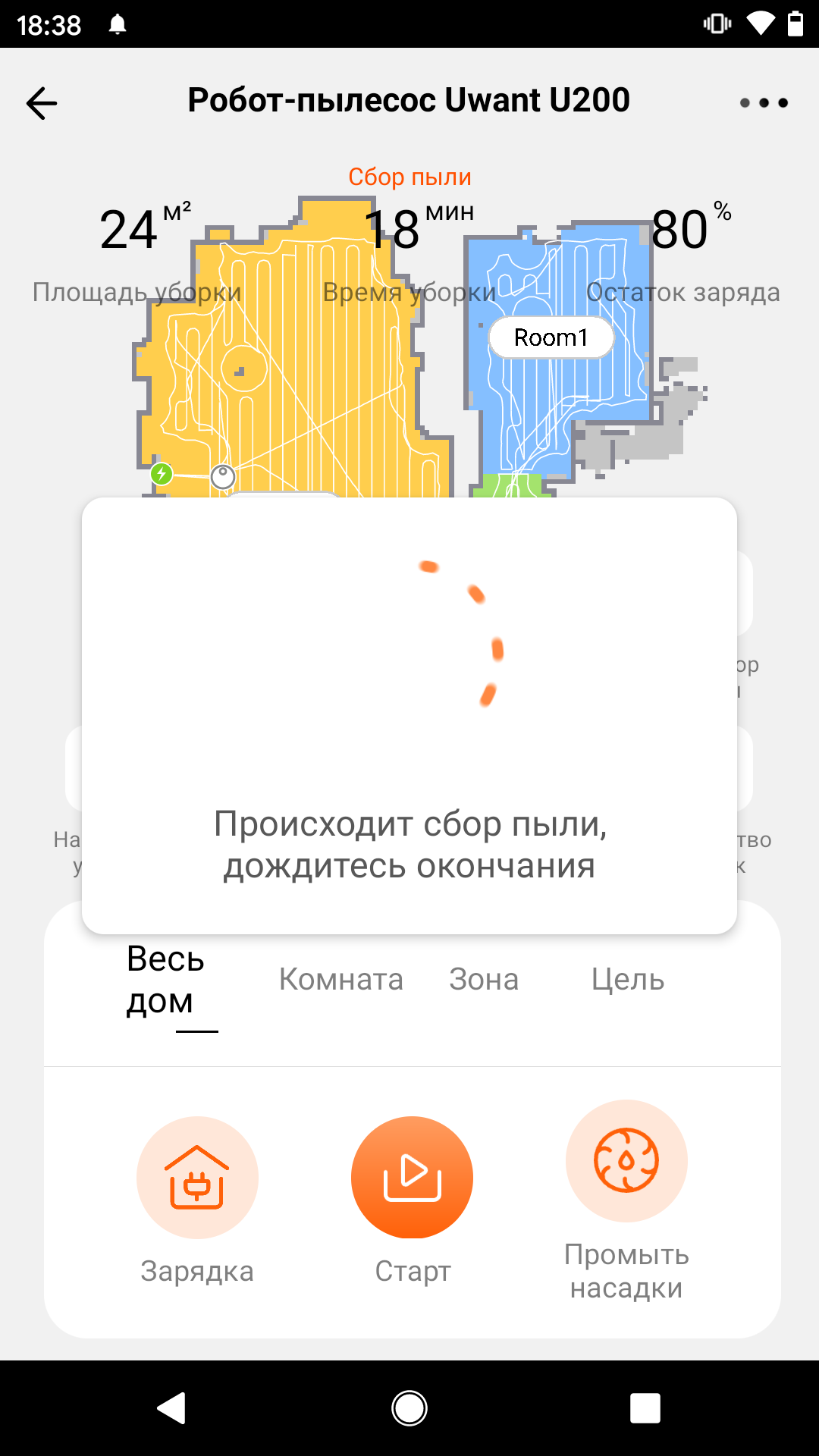
Task: Tap the system recent apps button
Action: [645, 1408]
